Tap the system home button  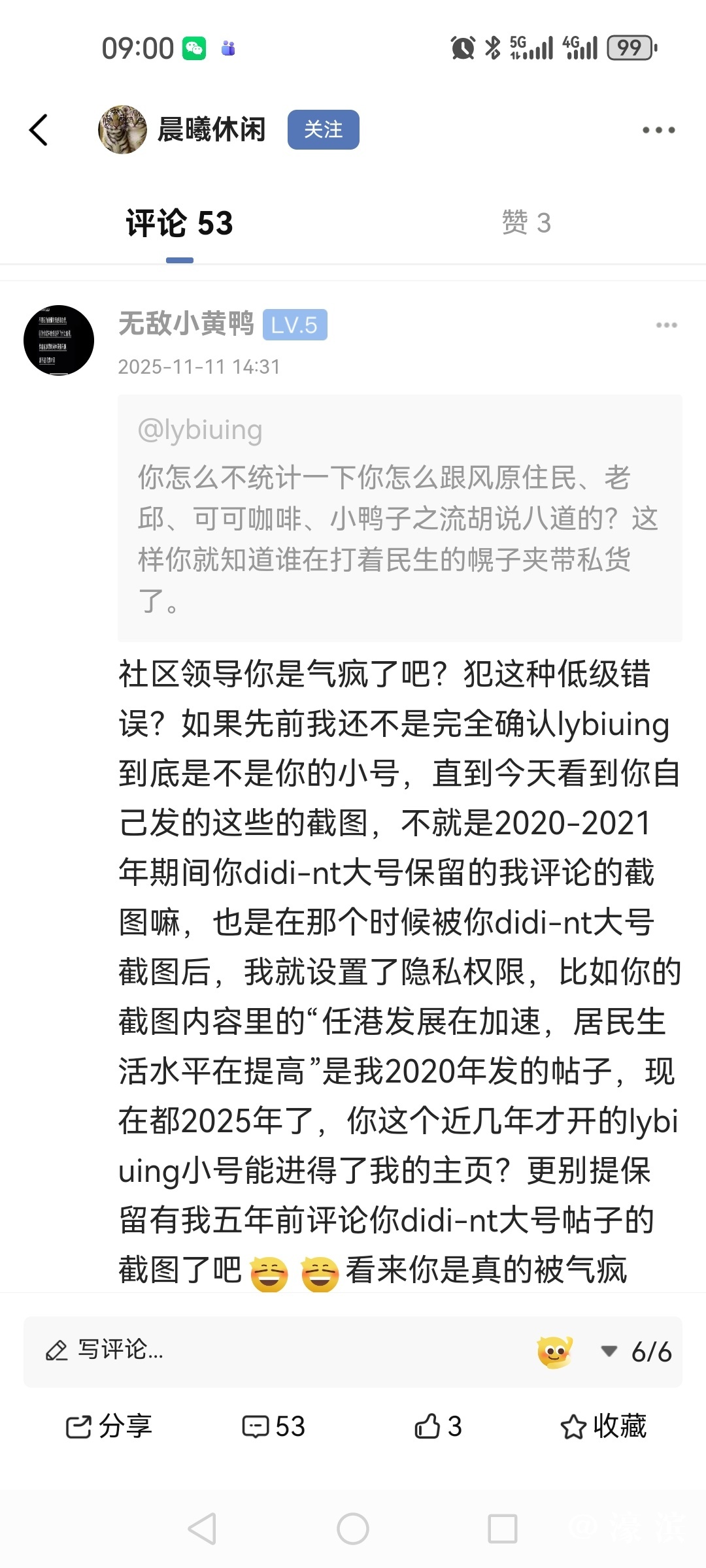[353, 1529]
